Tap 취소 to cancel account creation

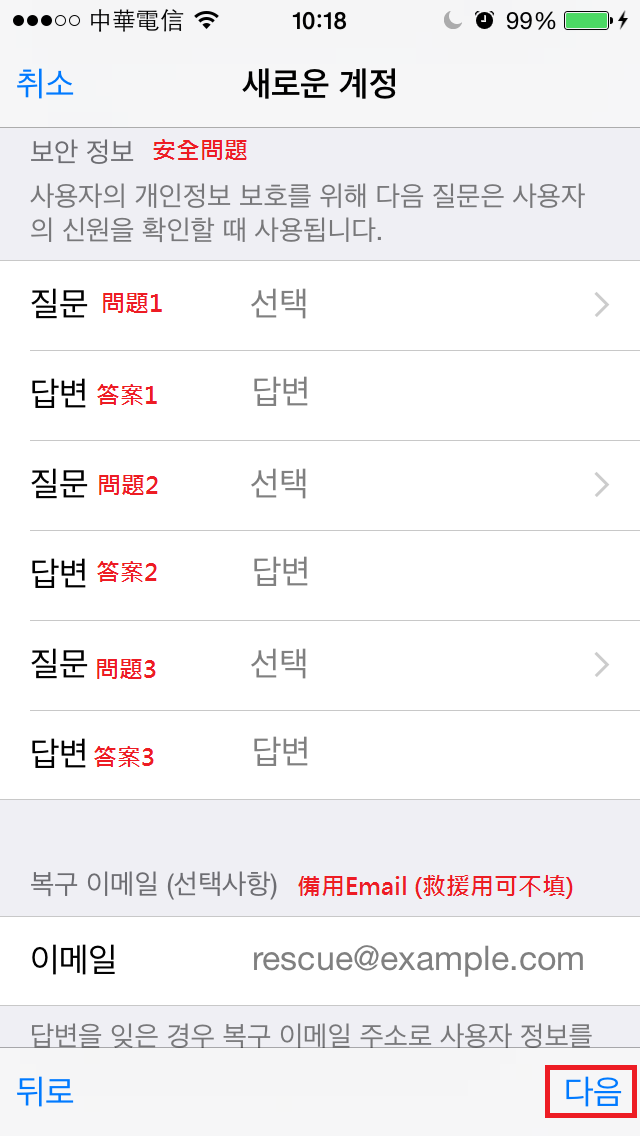[x=45, y=83]
